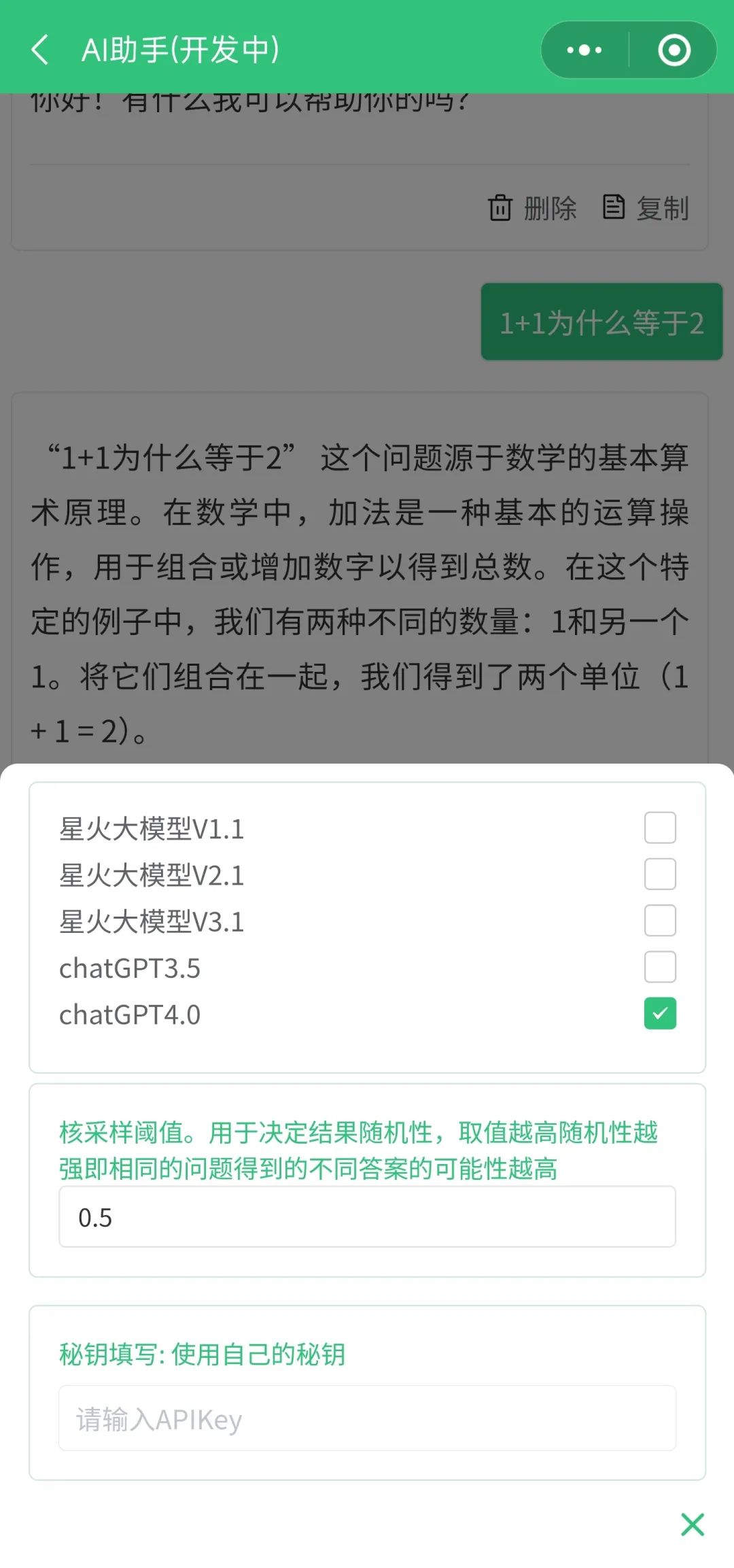The image size is (734, 1568).
Task: Select the user bubble 1+1为什么等于2
Action: (x=601, y=322)
